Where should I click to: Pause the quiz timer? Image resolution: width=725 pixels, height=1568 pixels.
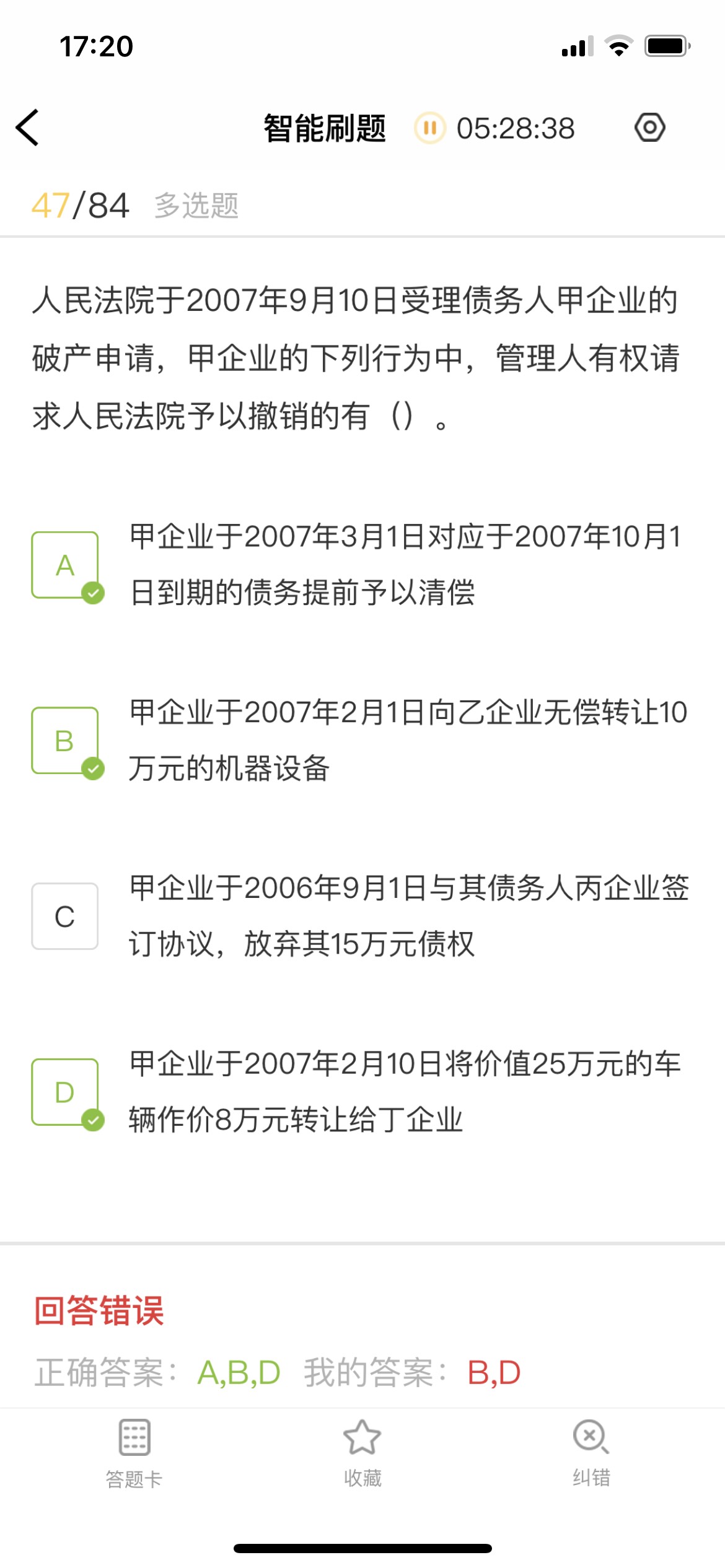(429, 128)
